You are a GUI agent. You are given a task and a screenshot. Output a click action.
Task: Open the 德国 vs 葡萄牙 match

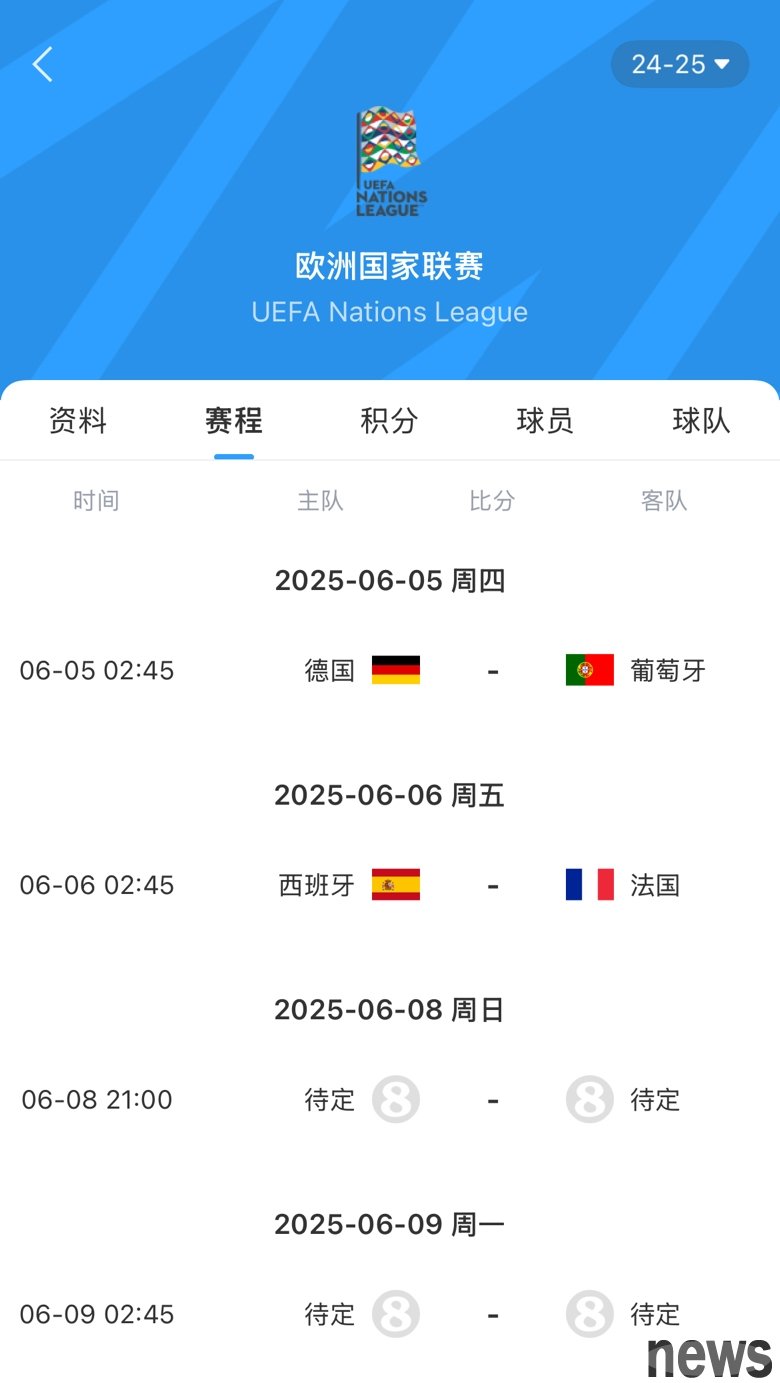(x=390, y=670)
